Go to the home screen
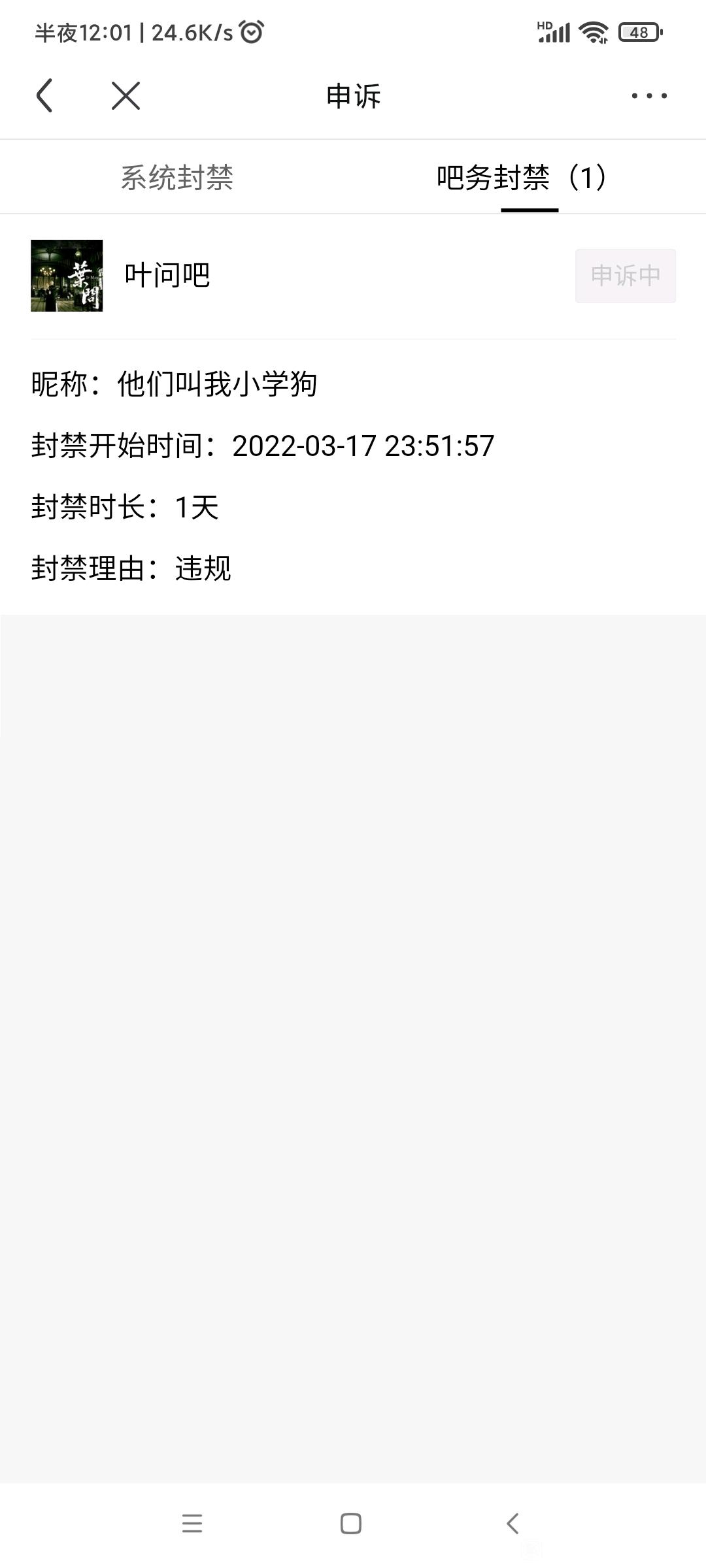Screen dimensions: 706x1568 coord(351,1524)
